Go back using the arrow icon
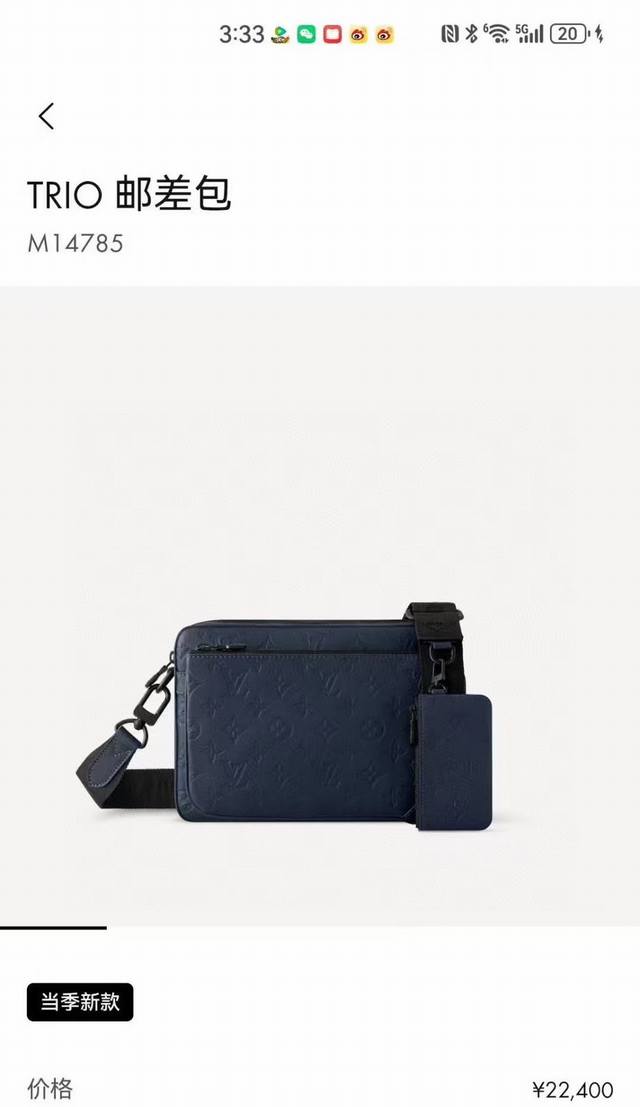Viewport: 640px width, 1107px height. click(x=46, y=116)
